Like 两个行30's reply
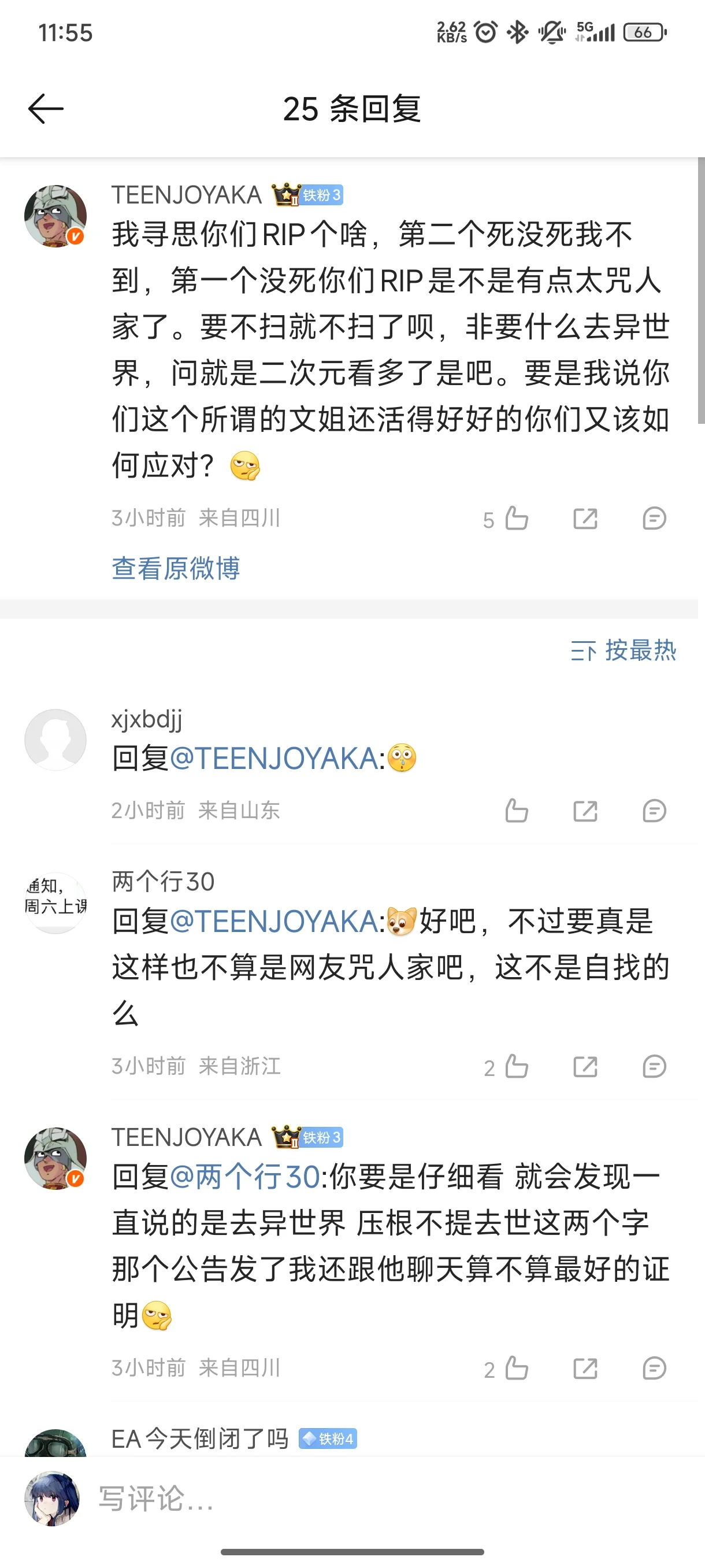Screen dimensions: 705x1568 point(516,1066)
